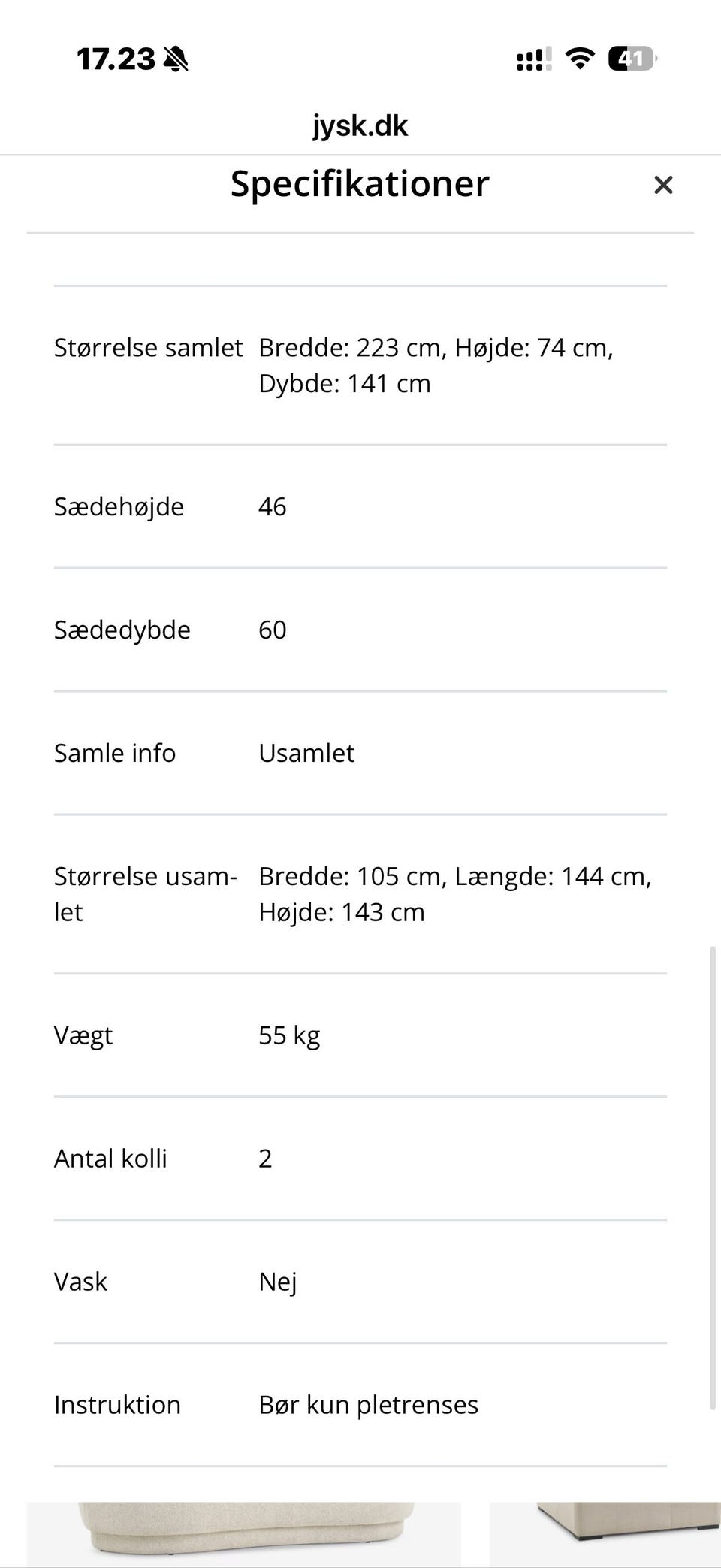
Task: Click the separator icon above Vægt row
Action: 360,971
